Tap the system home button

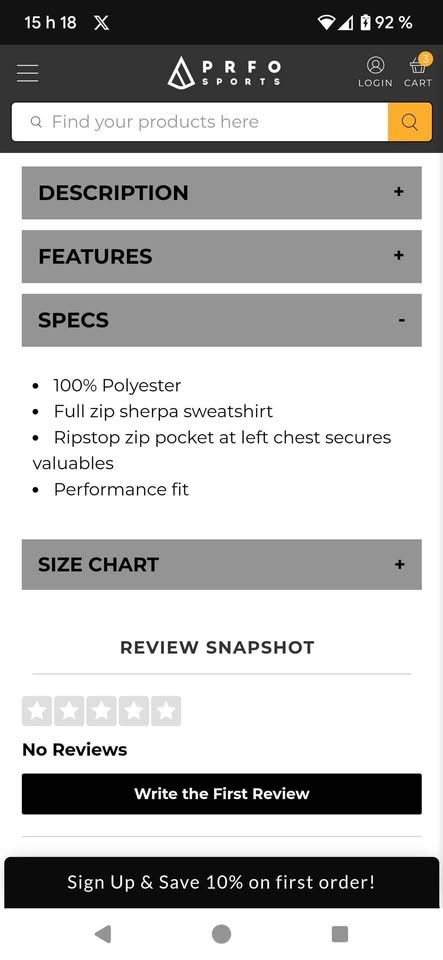tap(221, 934)
